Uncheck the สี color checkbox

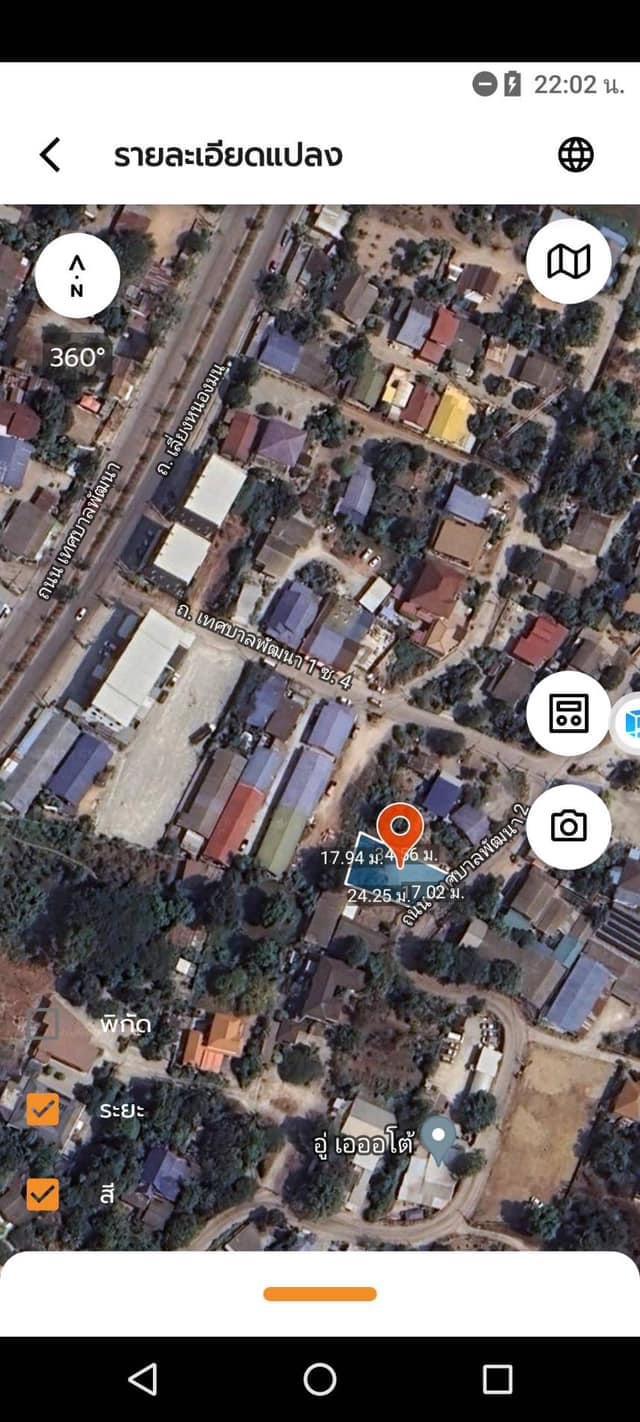tap(43, 1194)
